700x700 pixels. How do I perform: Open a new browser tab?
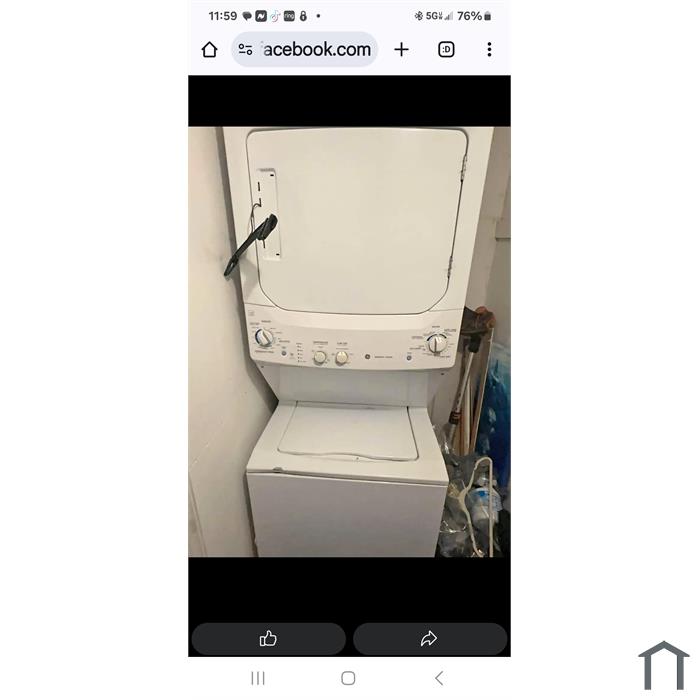pos(401,50)
